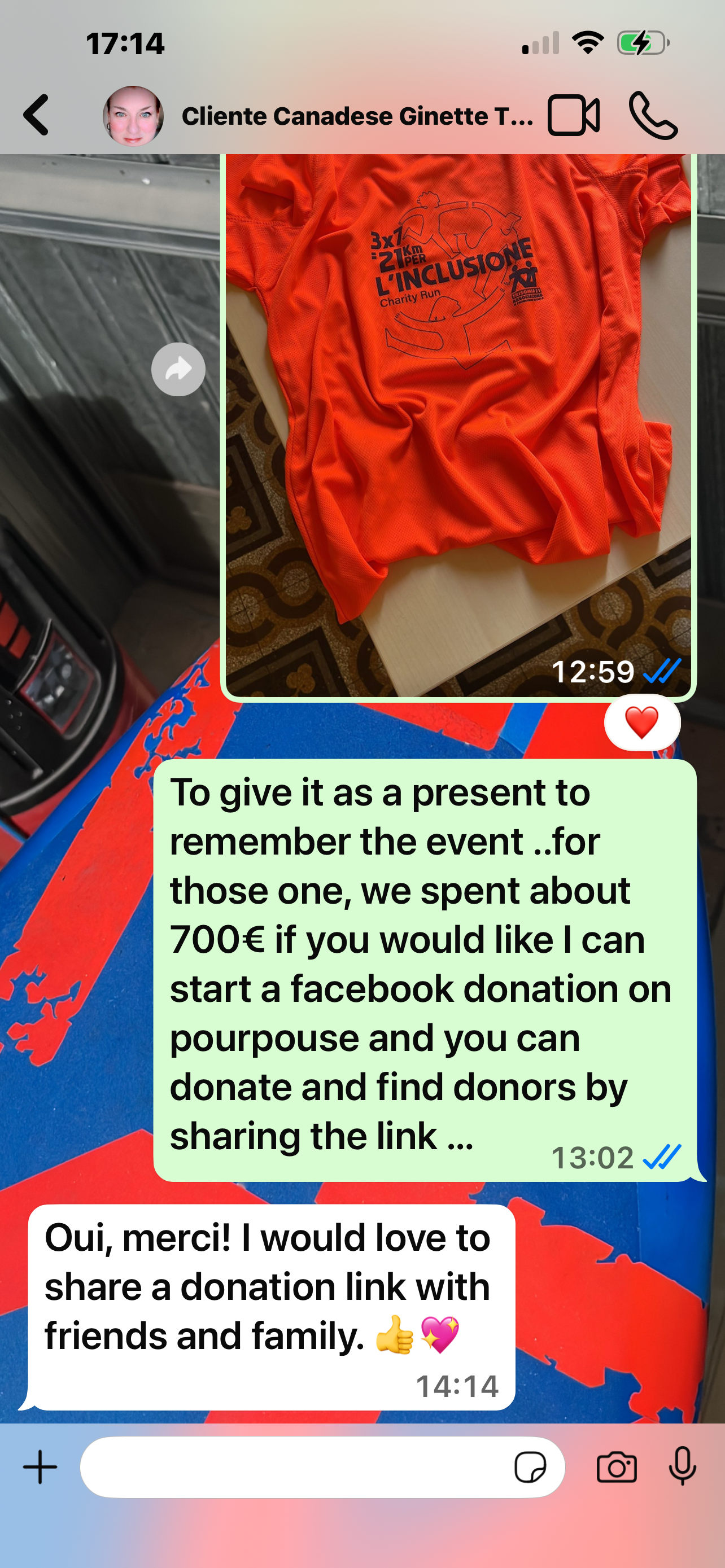This screenshot has width=725, height=1568.
Task: Start a voice call with Ginette
Action: pyautogui.click(x=653, y=115)
